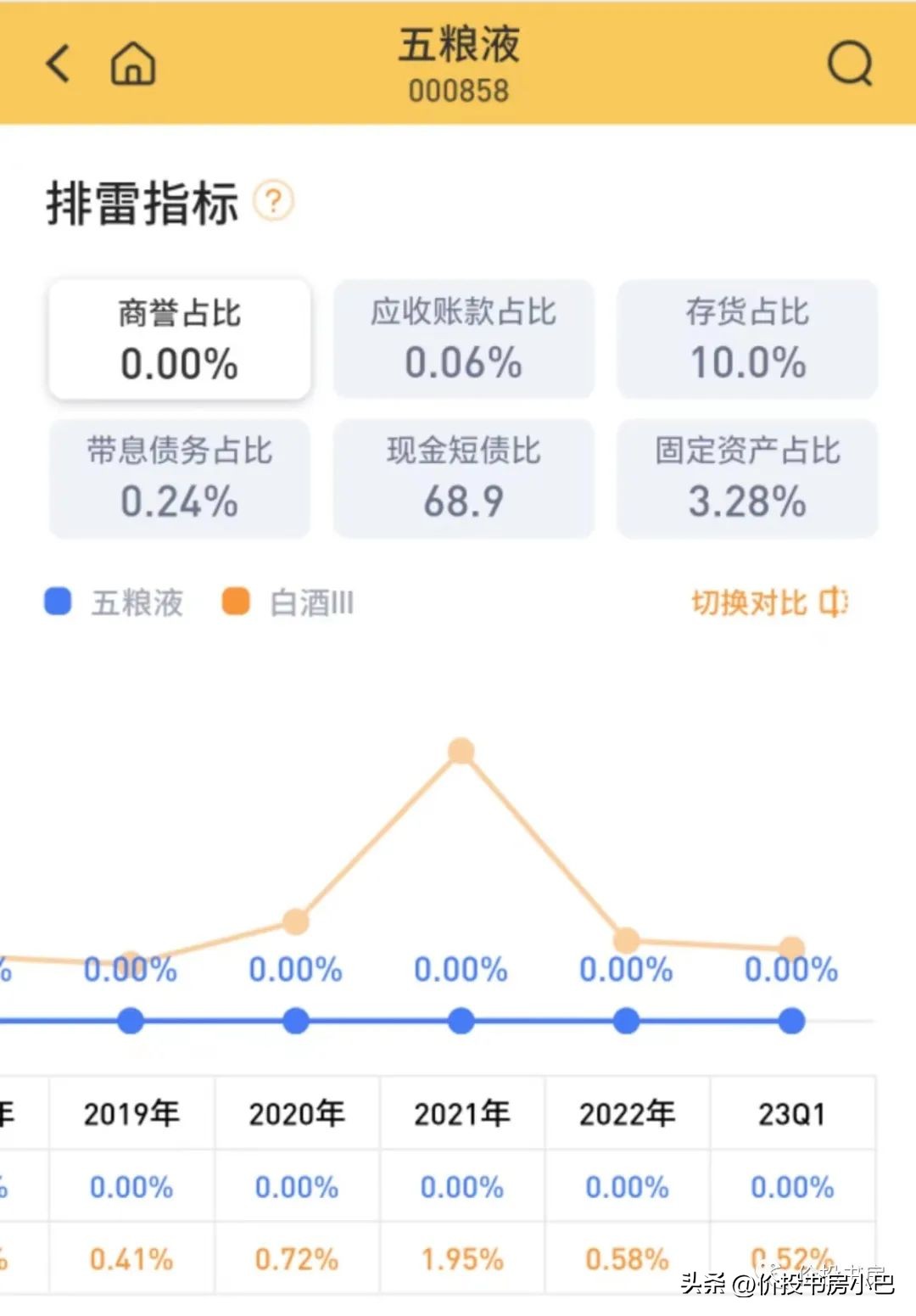Select the blue 五粮液 legend dot
This screenshot has width=916, height=1316.
56,602
